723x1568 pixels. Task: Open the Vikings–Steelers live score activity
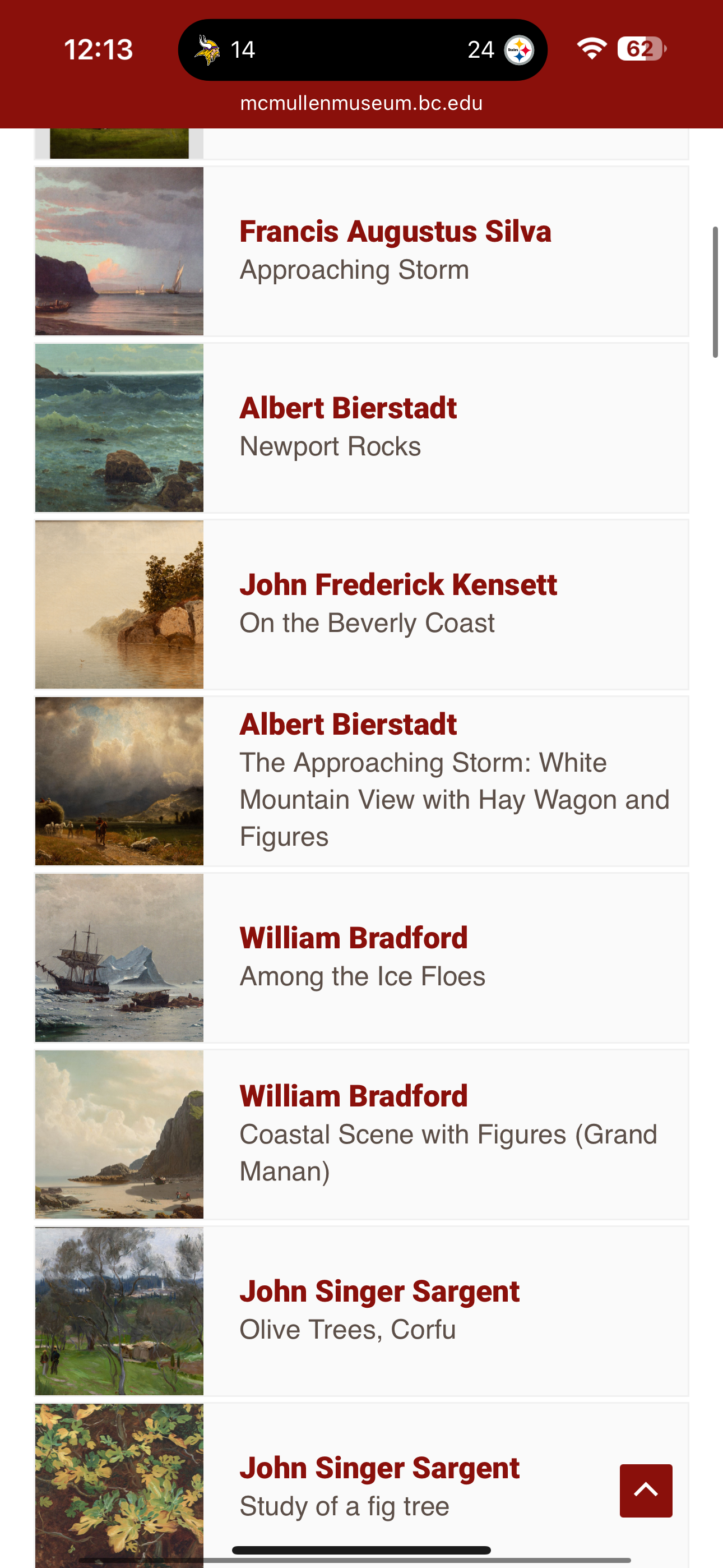[x=363, y=50]
